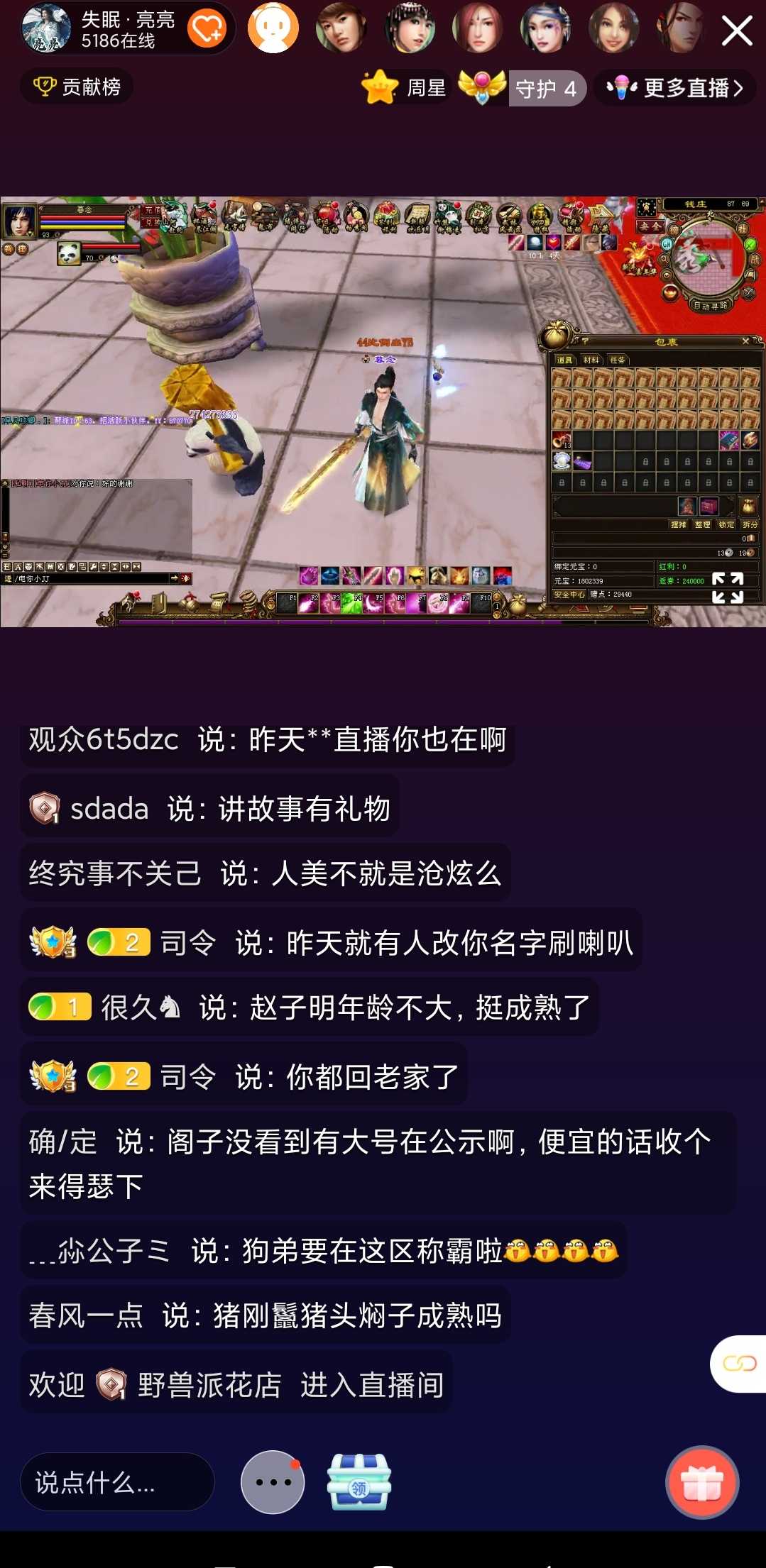Open the gift panel
The width and height of the screenshot is (766, 1568).
click(701, 1482)
